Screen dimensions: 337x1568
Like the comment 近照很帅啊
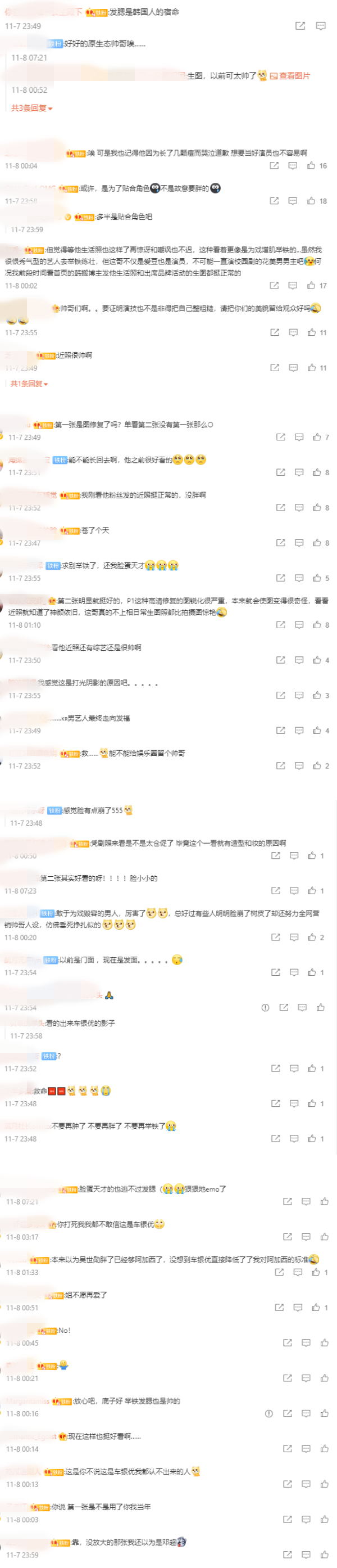pyautogui.click(x=312, y=368)
